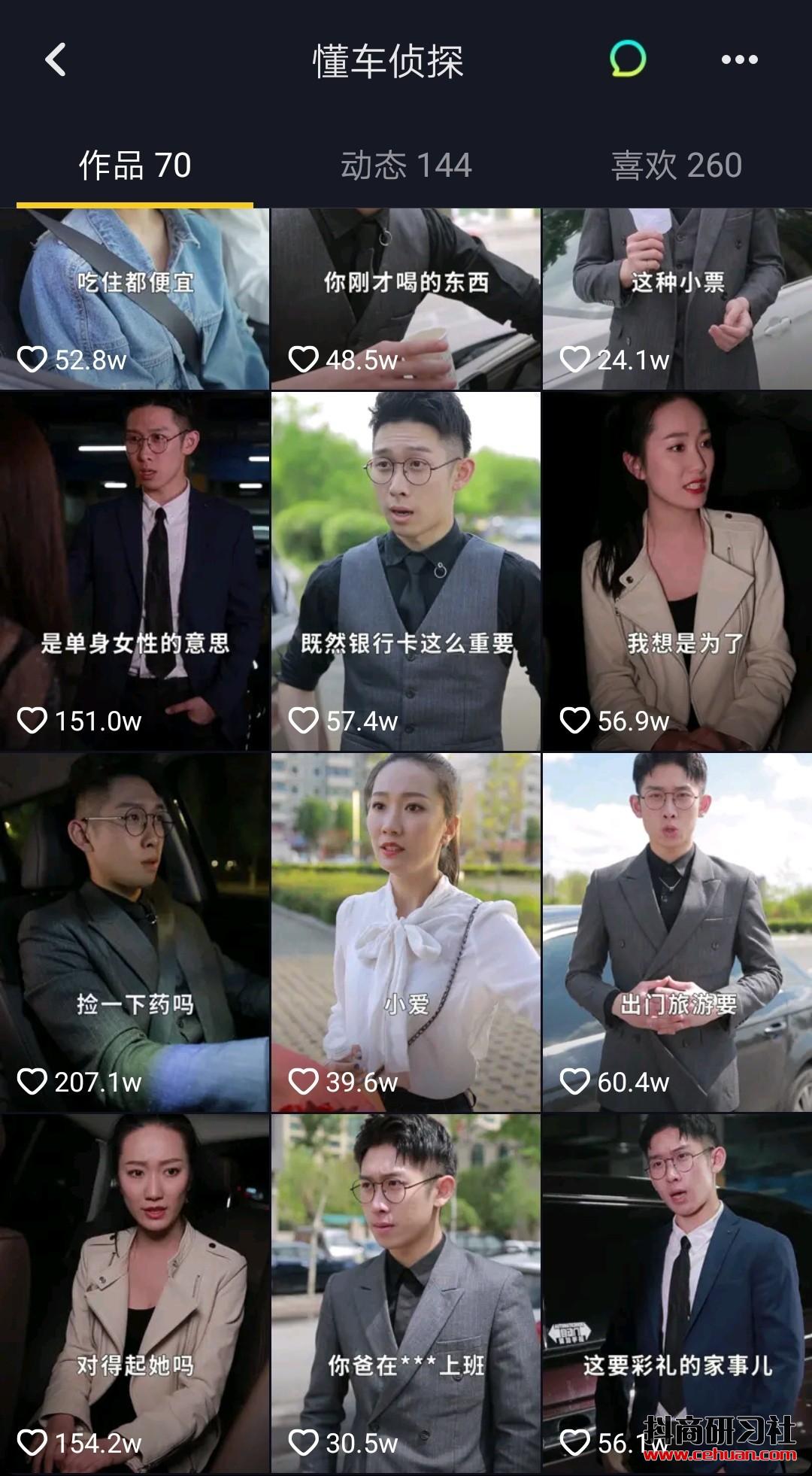The width and height of the screenshot is (812, 1476).
Task: Select the 作品 70 tab
Action: [x=135, y=166]
